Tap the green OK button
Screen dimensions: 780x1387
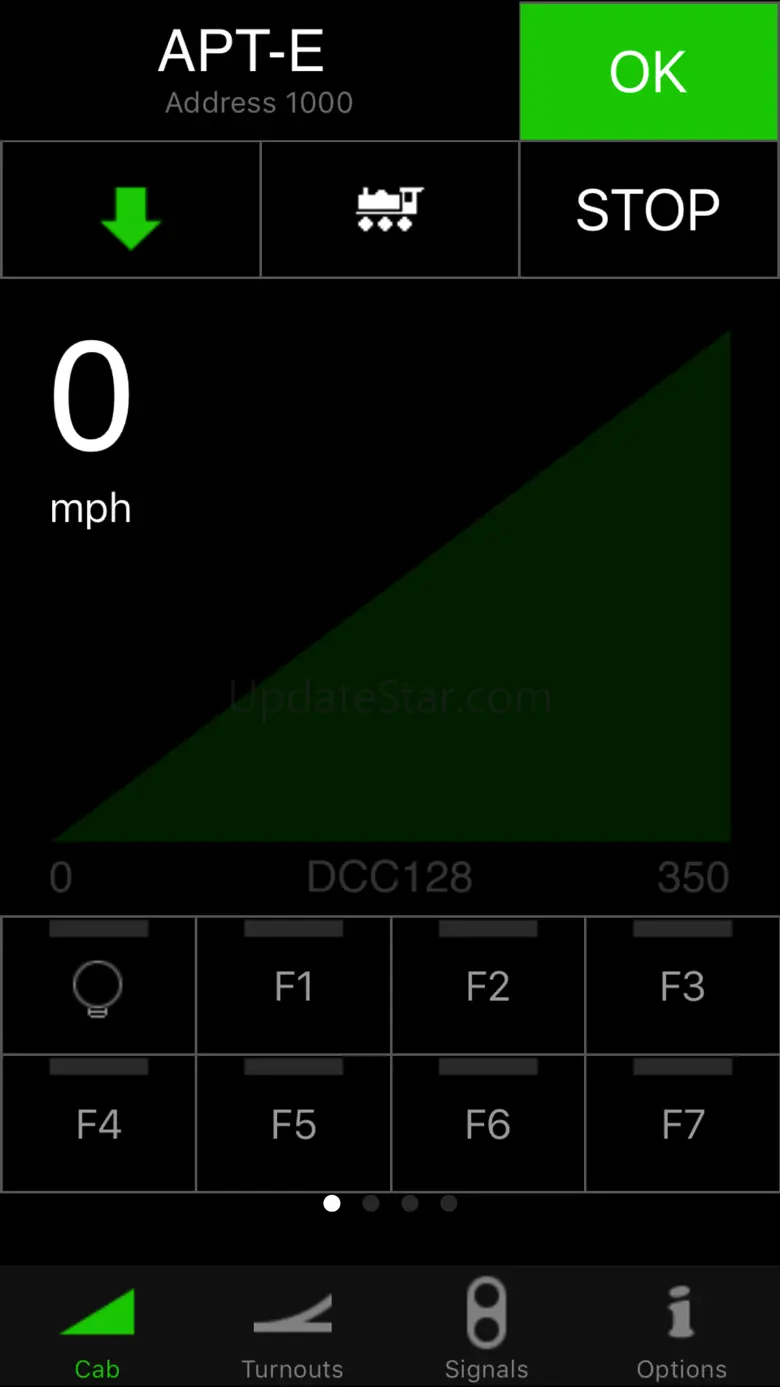coord(648,72)
